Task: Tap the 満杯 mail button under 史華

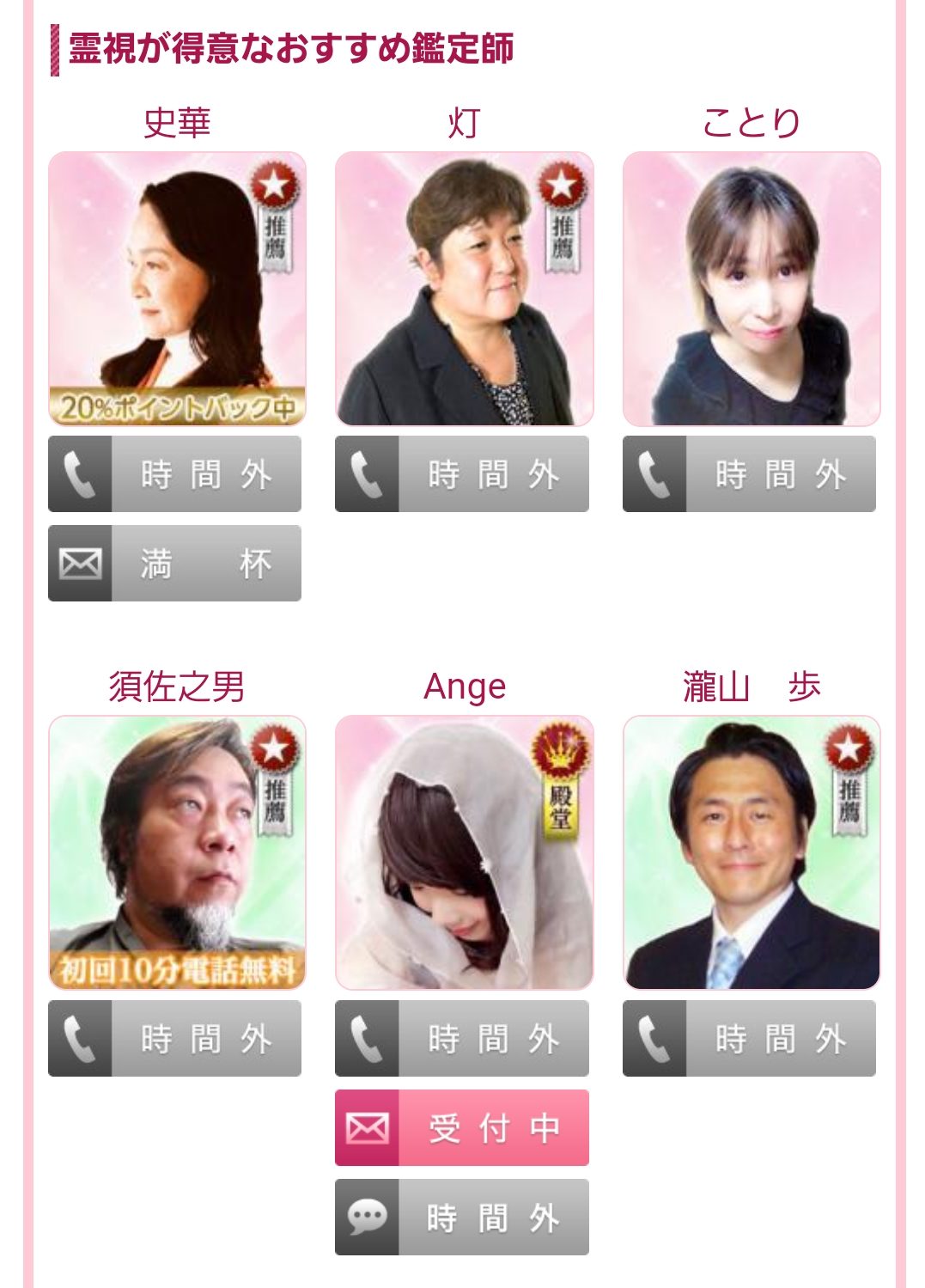Action: 174,564
